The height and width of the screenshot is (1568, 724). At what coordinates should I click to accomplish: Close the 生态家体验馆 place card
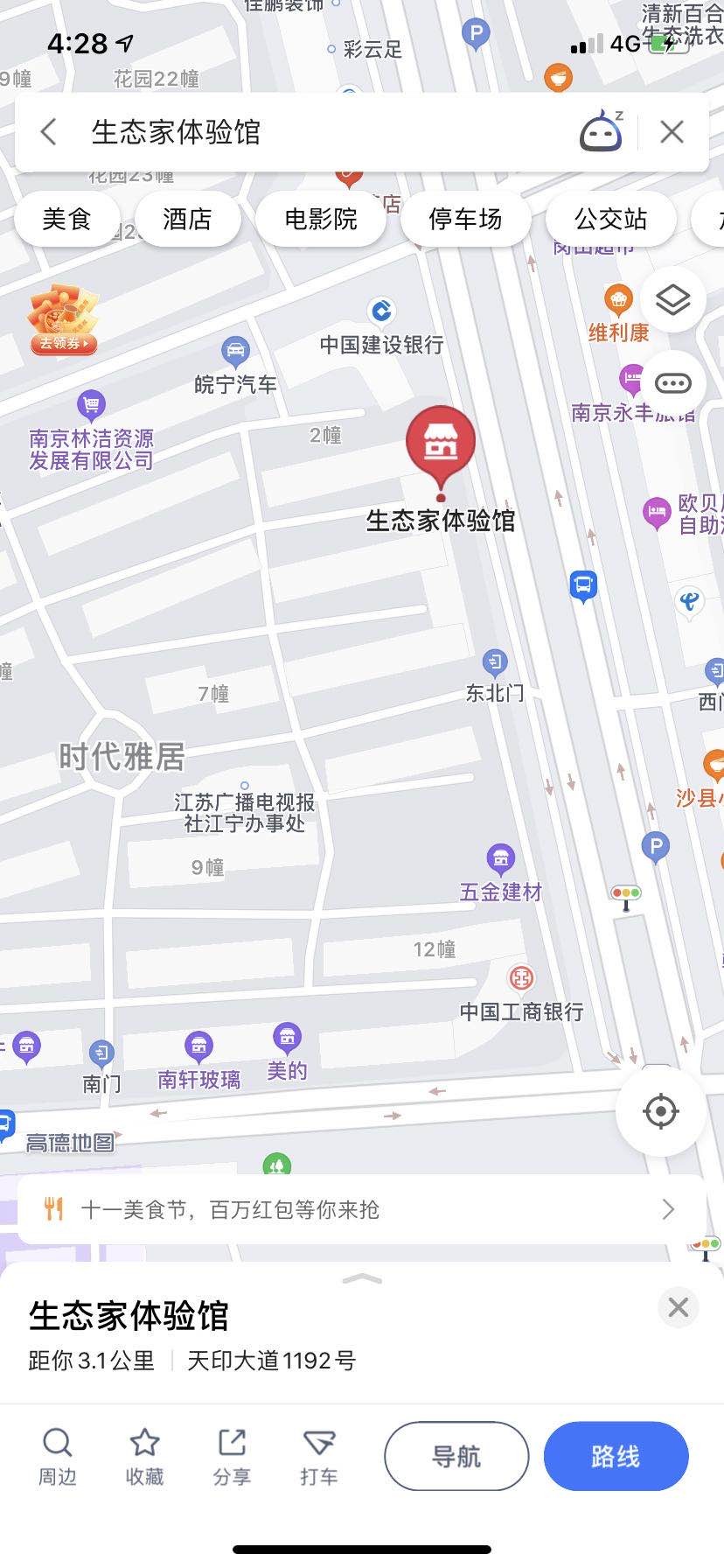678,1307
